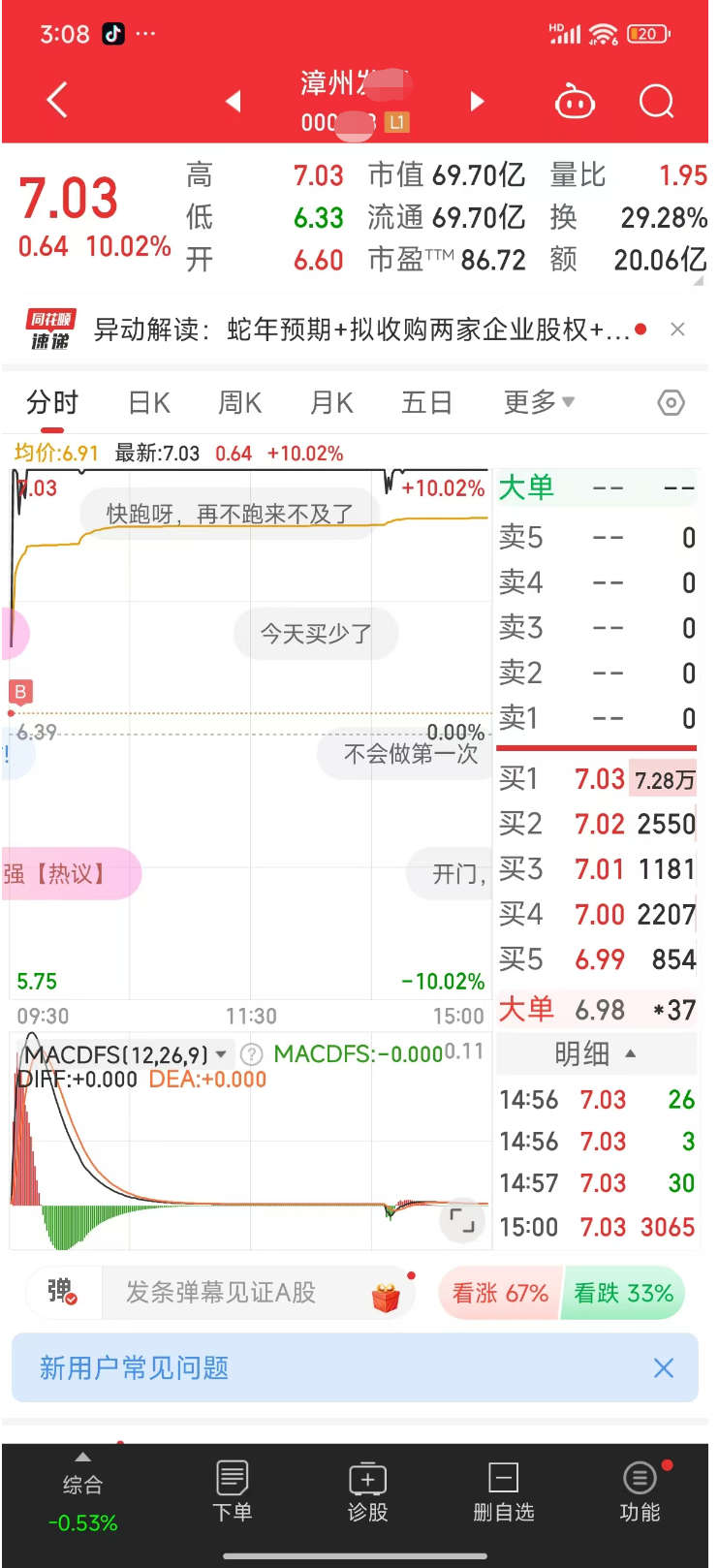This screenshot has width=719, height=1568.
Task: Switch to the previous stock
Action: click(x=233, y=101)
